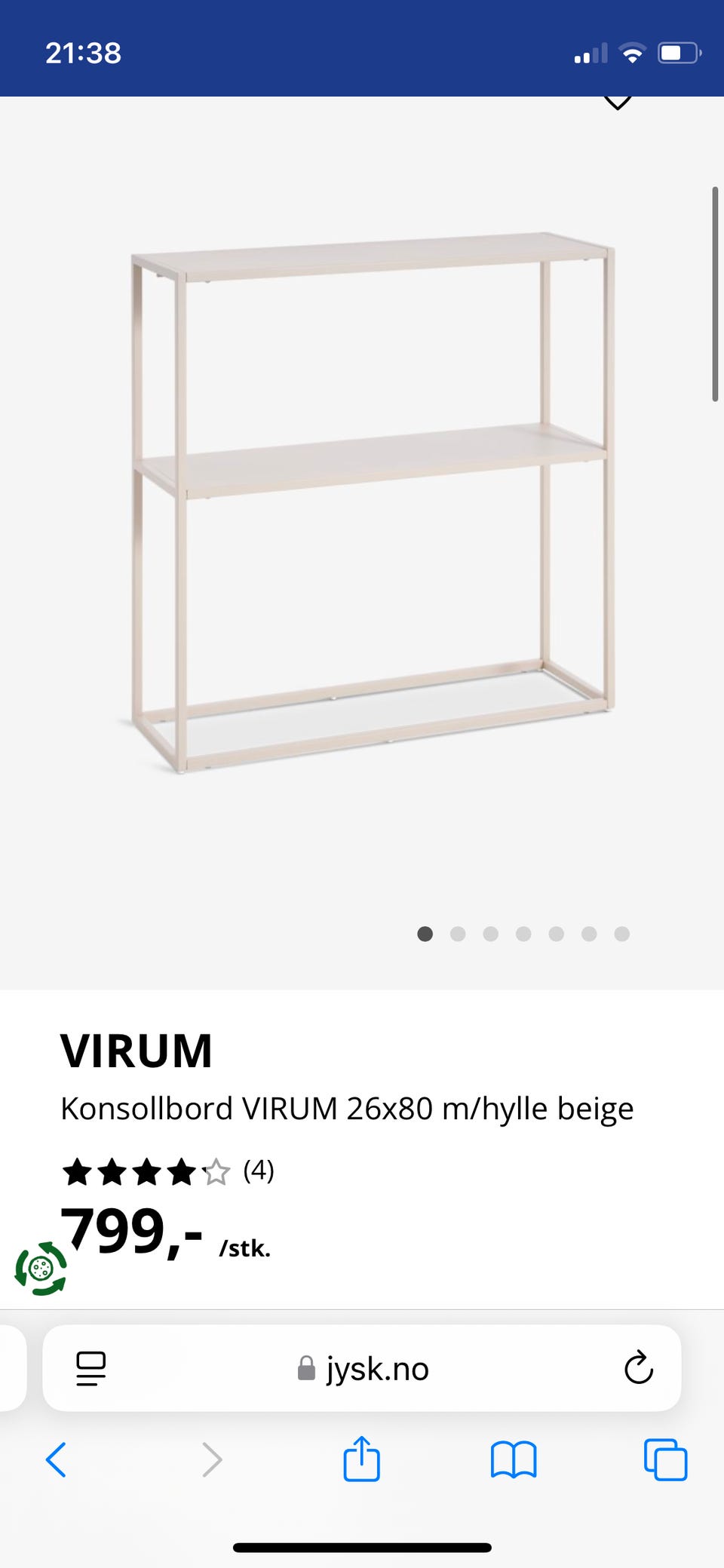Show all open browser tabs
The height and width of the screenshot is (1568, 724).
pyautogui.click(x=666, y=1459)
